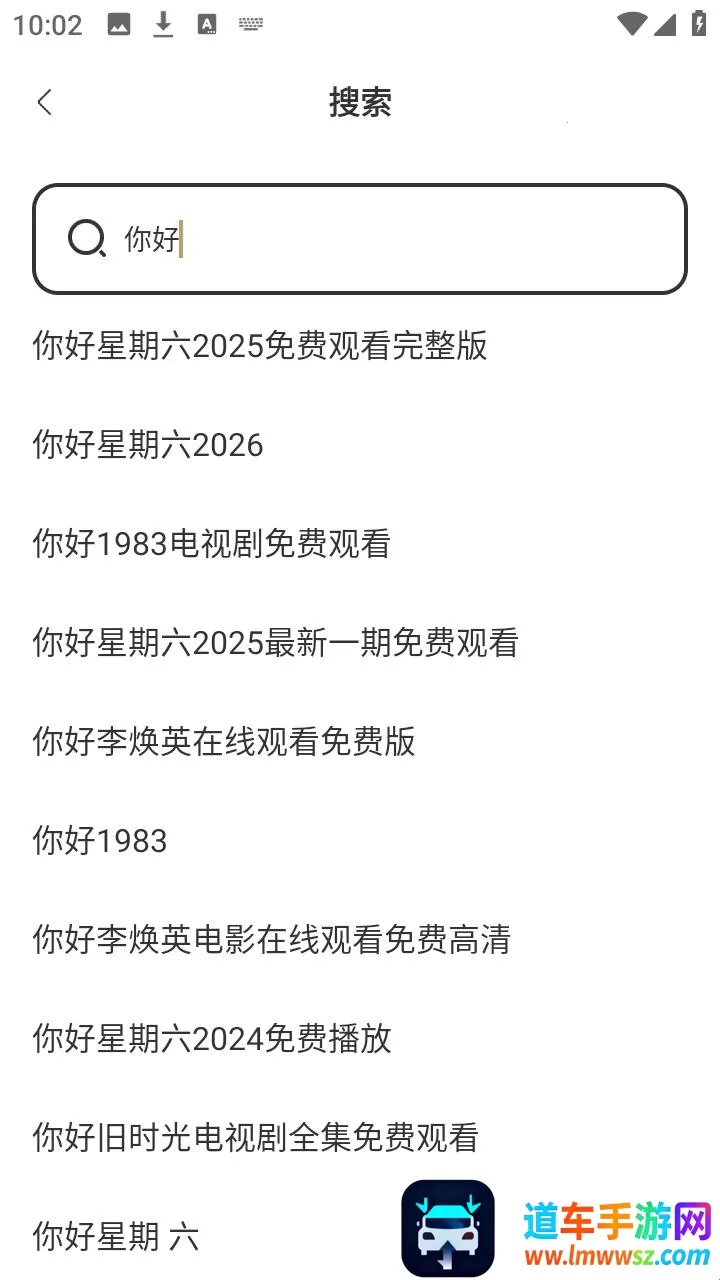Tap the back arrow to leave search
Screen dimensions: 720x1280
click(x=44, y=102)
